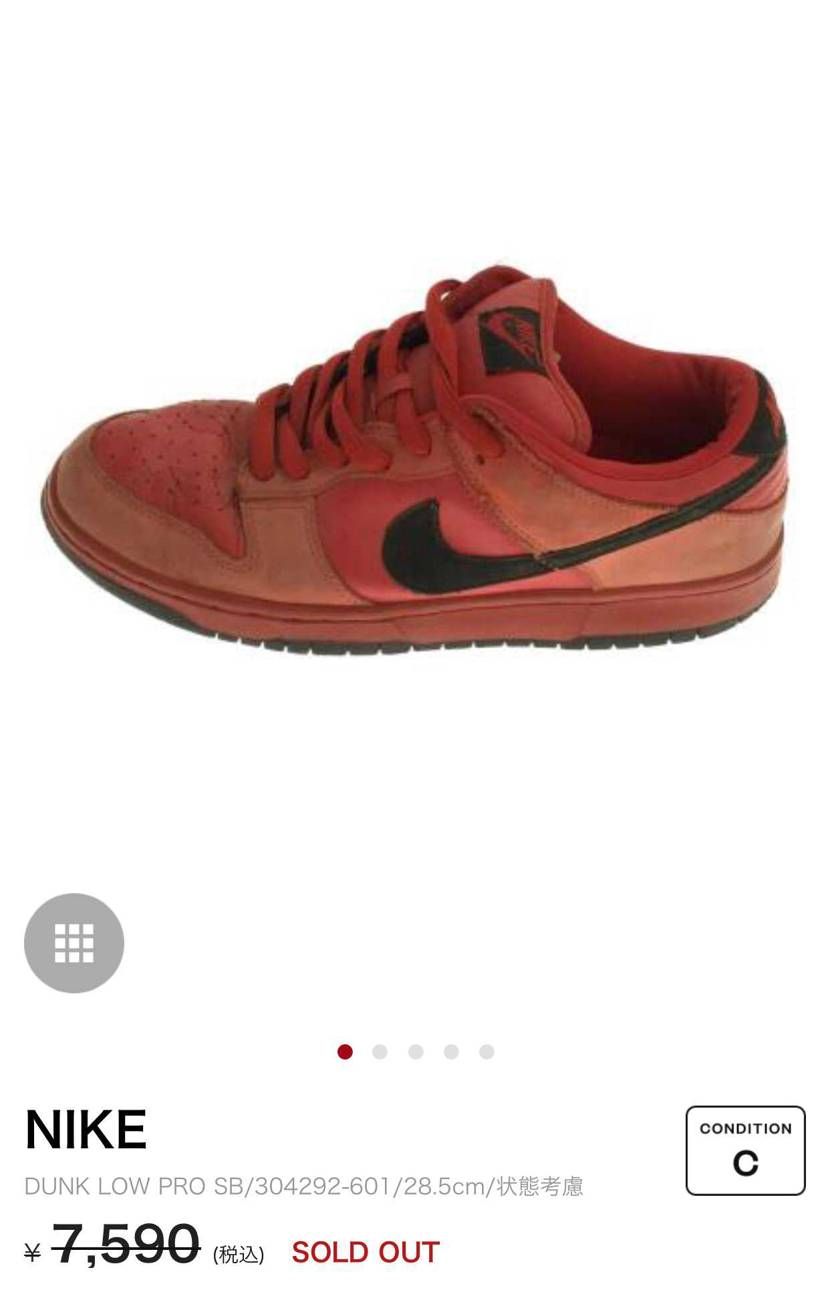Click the gray circular gallery button
Viewport: 830px width, 1294px height.
tap(73, 943)
